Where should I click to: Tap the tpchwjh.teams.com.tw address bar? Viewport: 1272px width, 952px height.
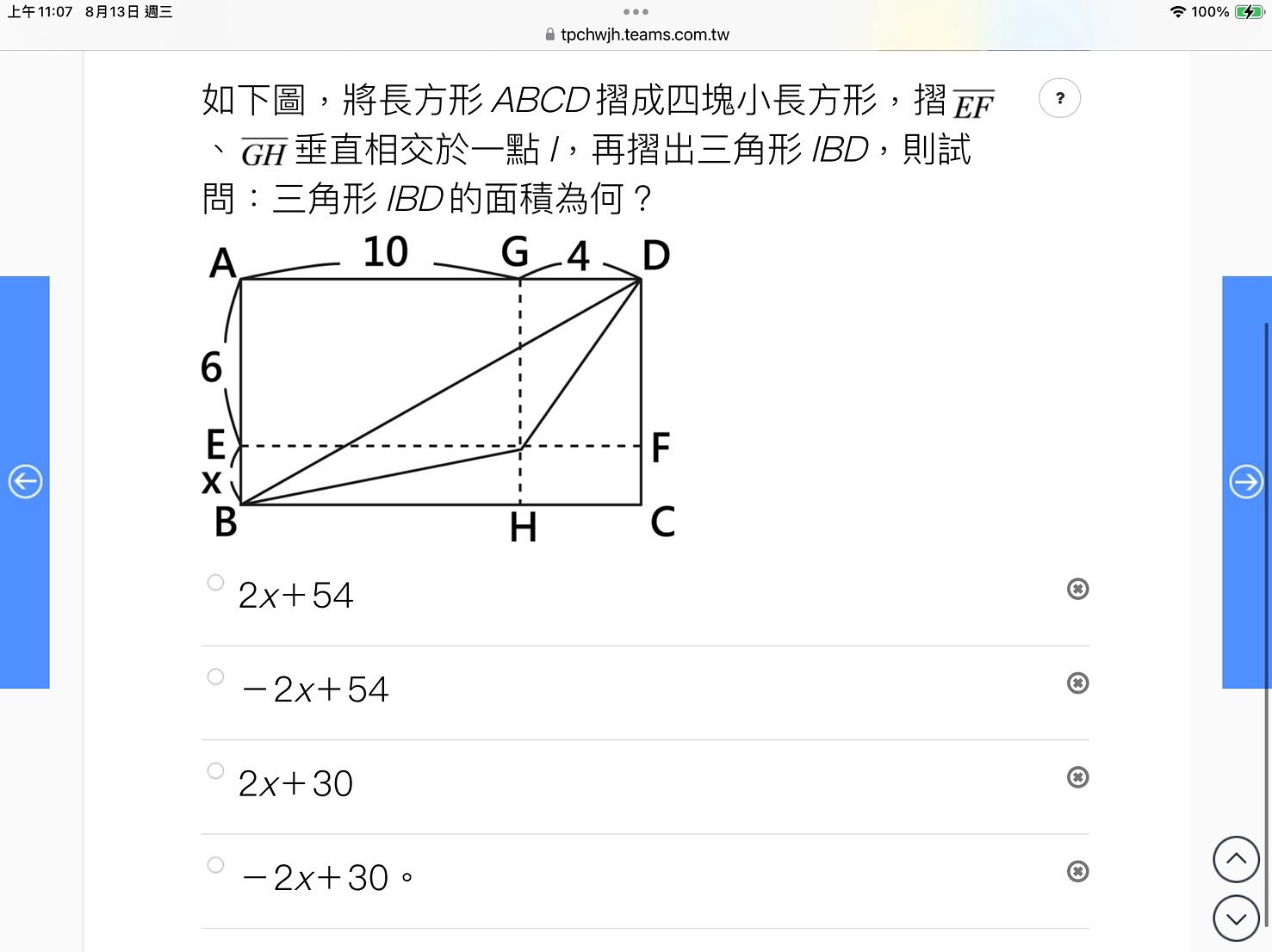(x=637, y=34)
